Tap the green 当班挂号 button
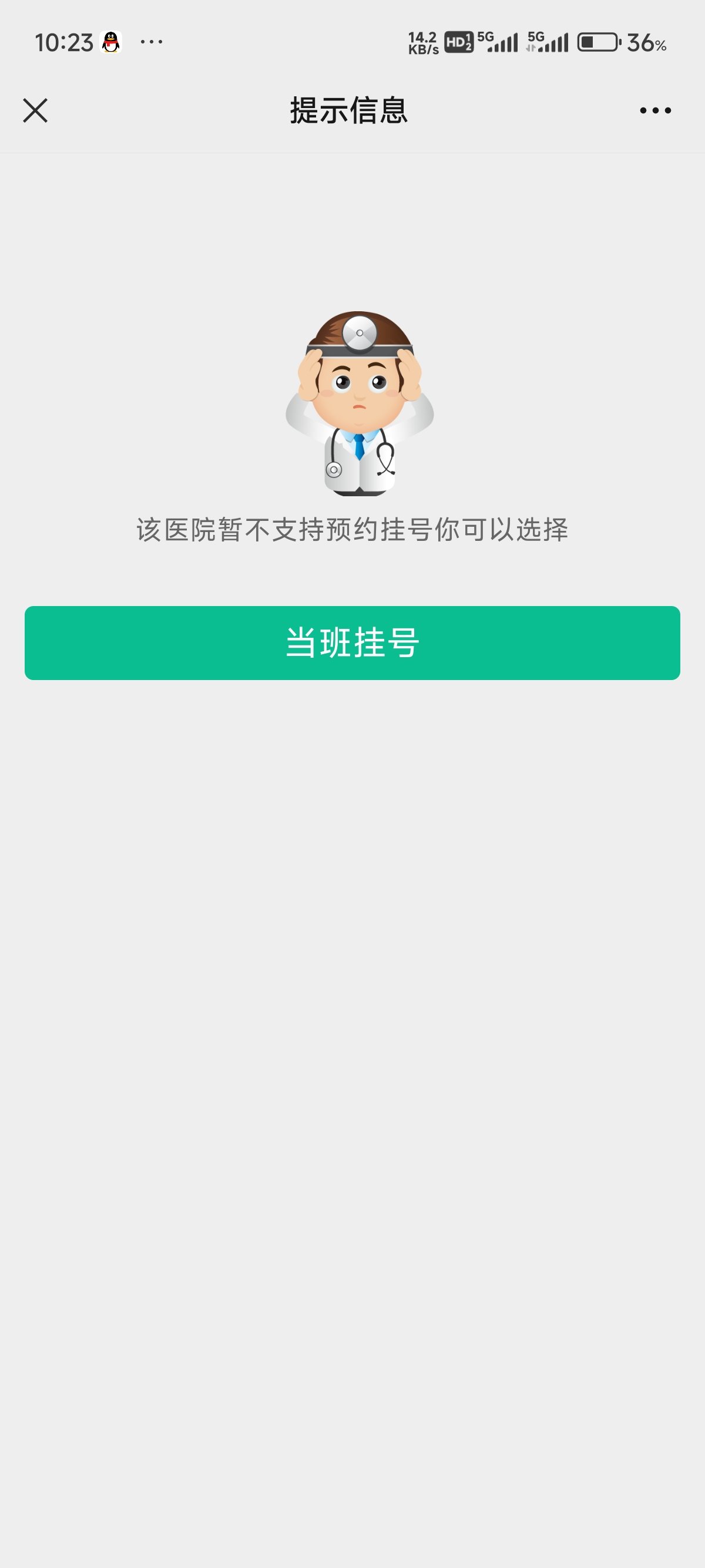 (352, 643)
